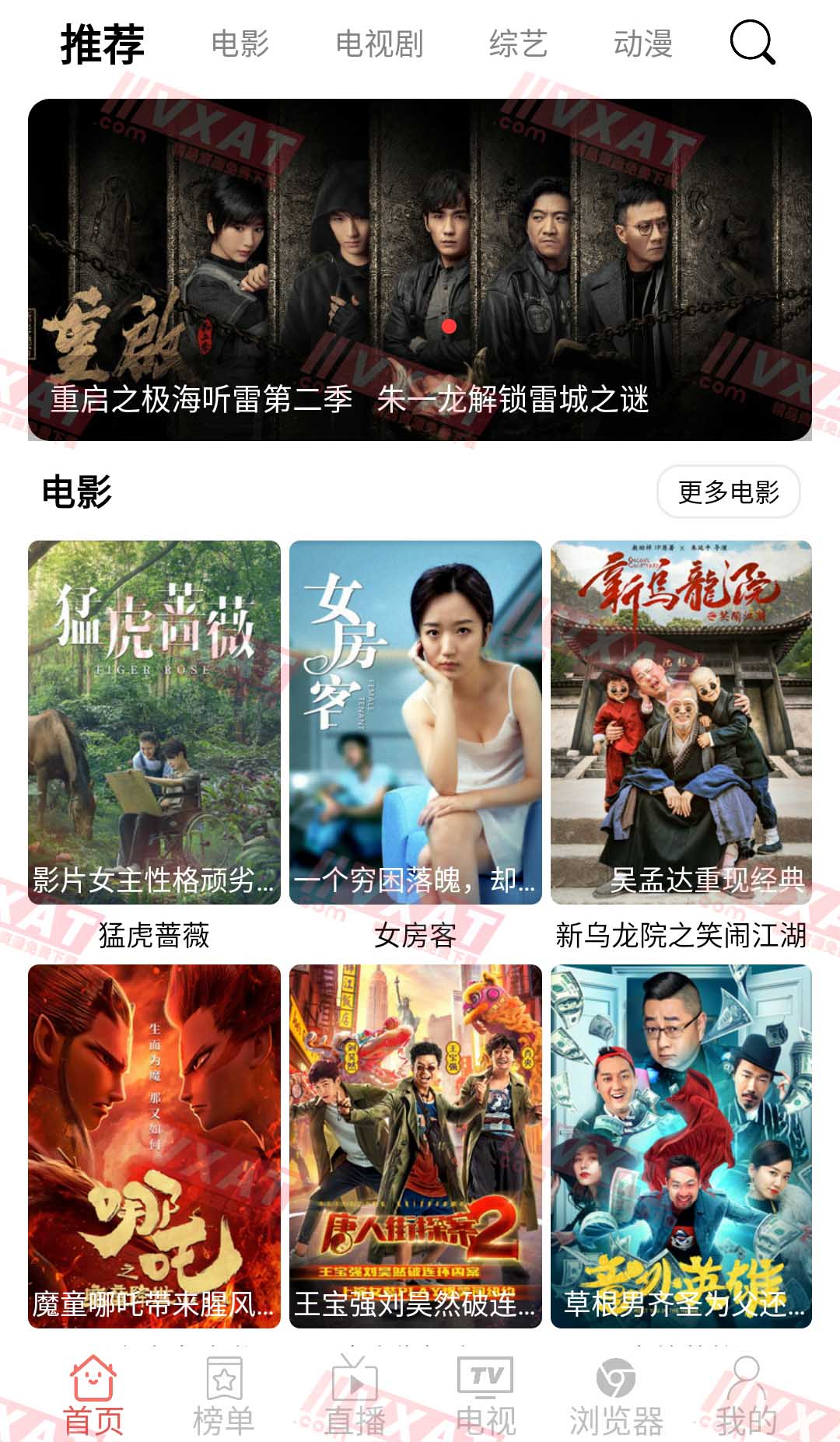
Task: Open the 女房客 movie poster
Action: click(415, 723)
